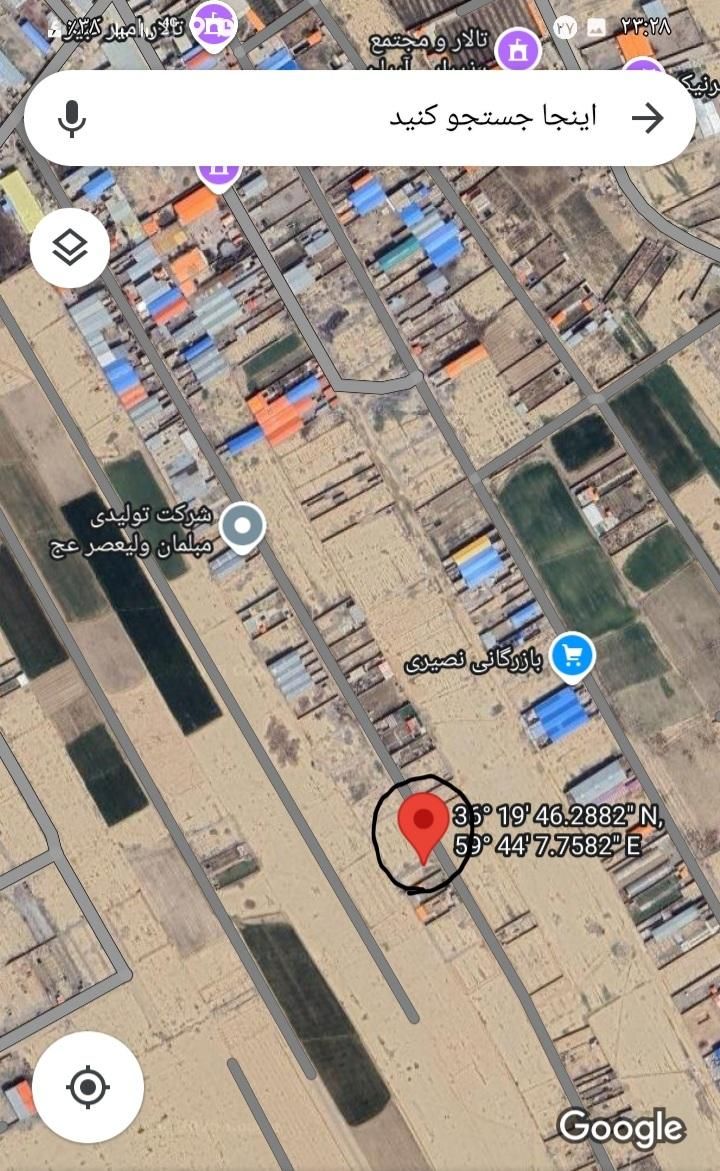Open the 'بازرگانی نصیری' shopping marker
720x1171 pixels.
[x=572, y=657]
